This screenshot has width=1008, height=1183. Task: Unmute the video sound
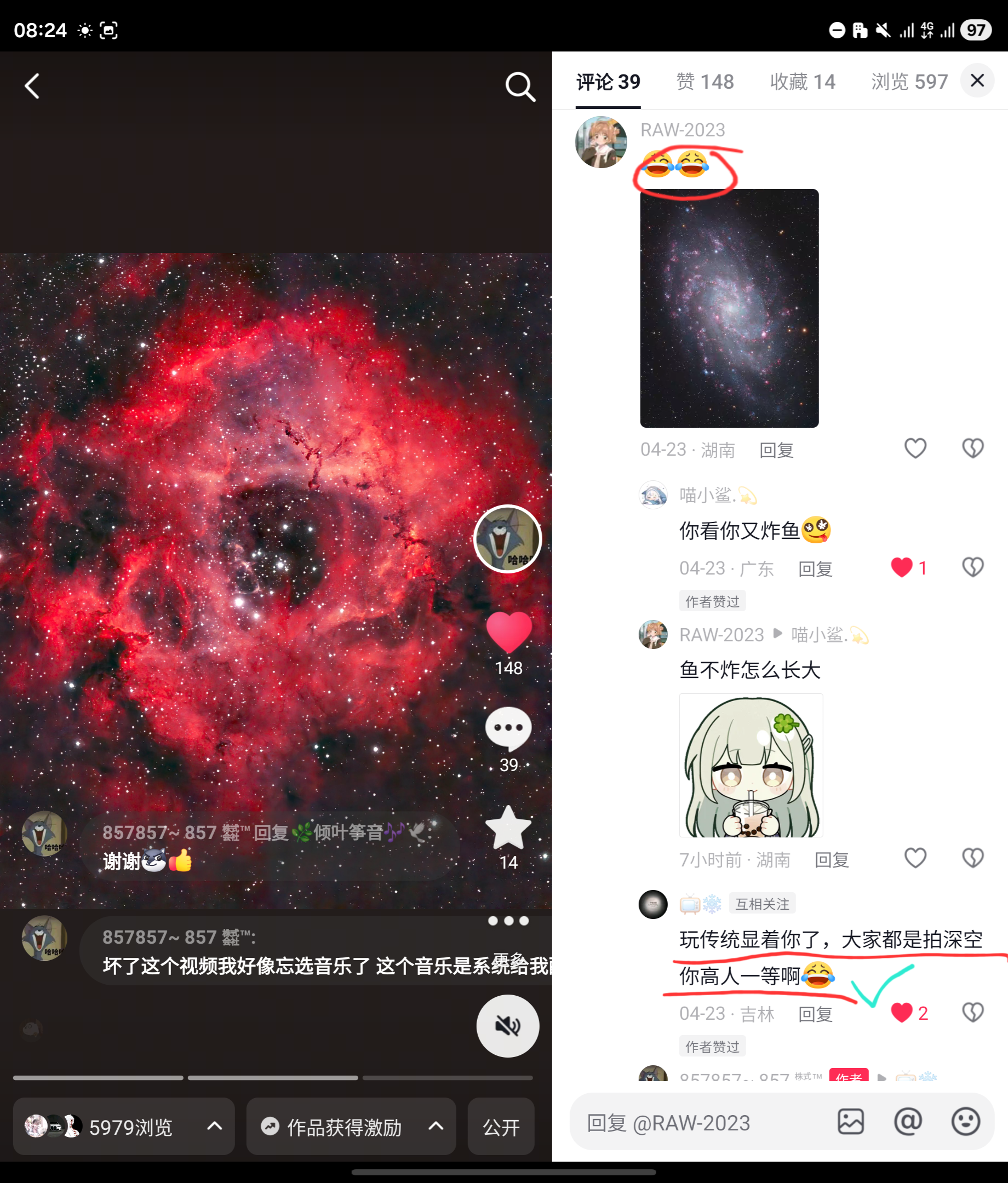(x=507, y=1026)
